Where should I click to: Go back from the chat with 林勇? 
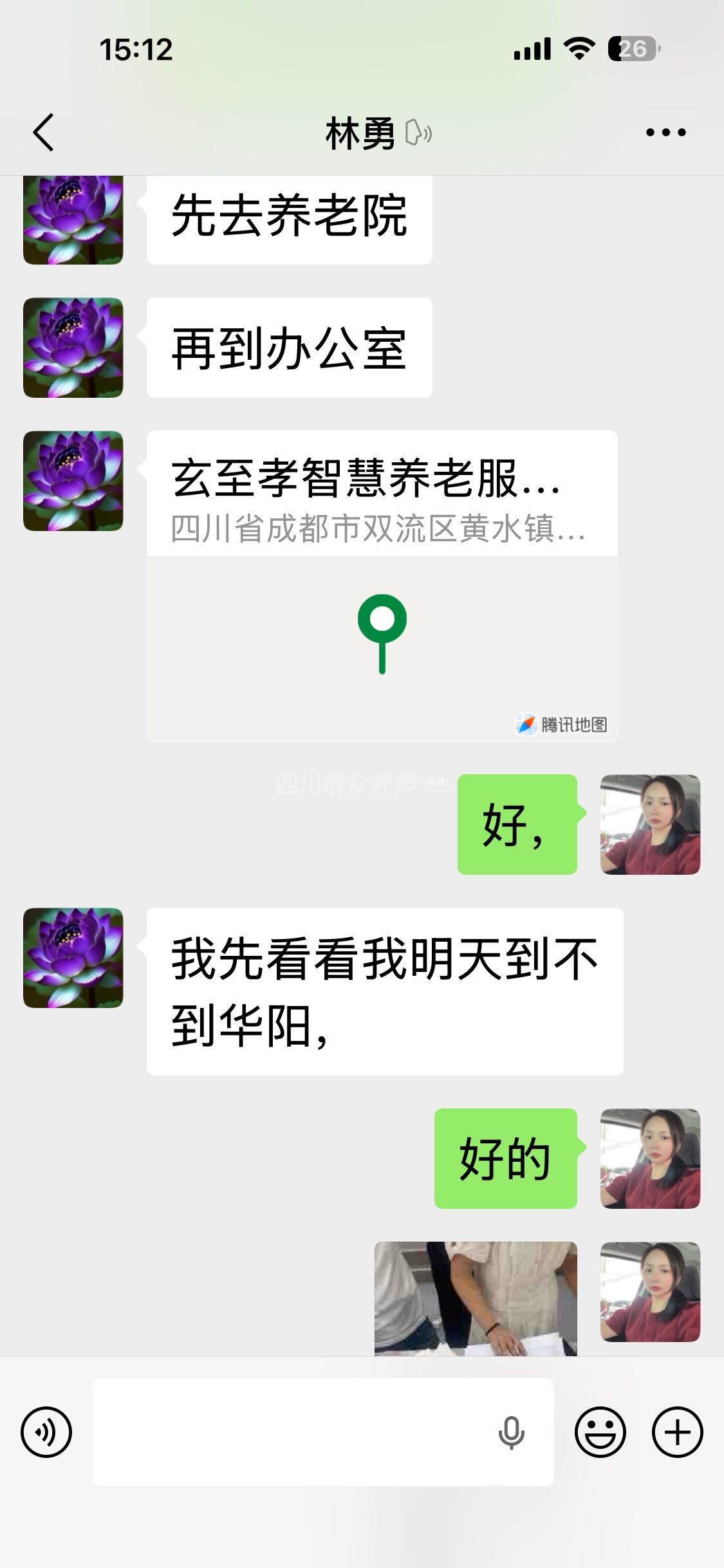click(43, 133)
